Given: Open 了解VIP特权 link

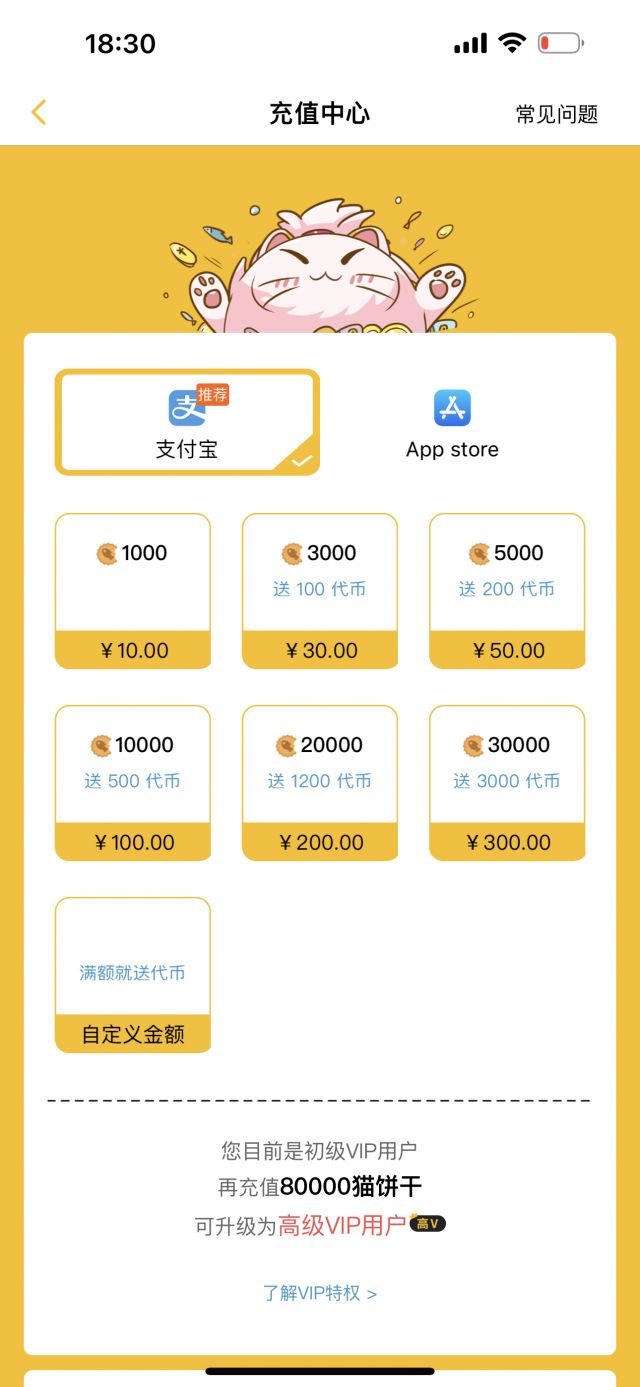Looking at the screenshot, I should point(320,1293).
